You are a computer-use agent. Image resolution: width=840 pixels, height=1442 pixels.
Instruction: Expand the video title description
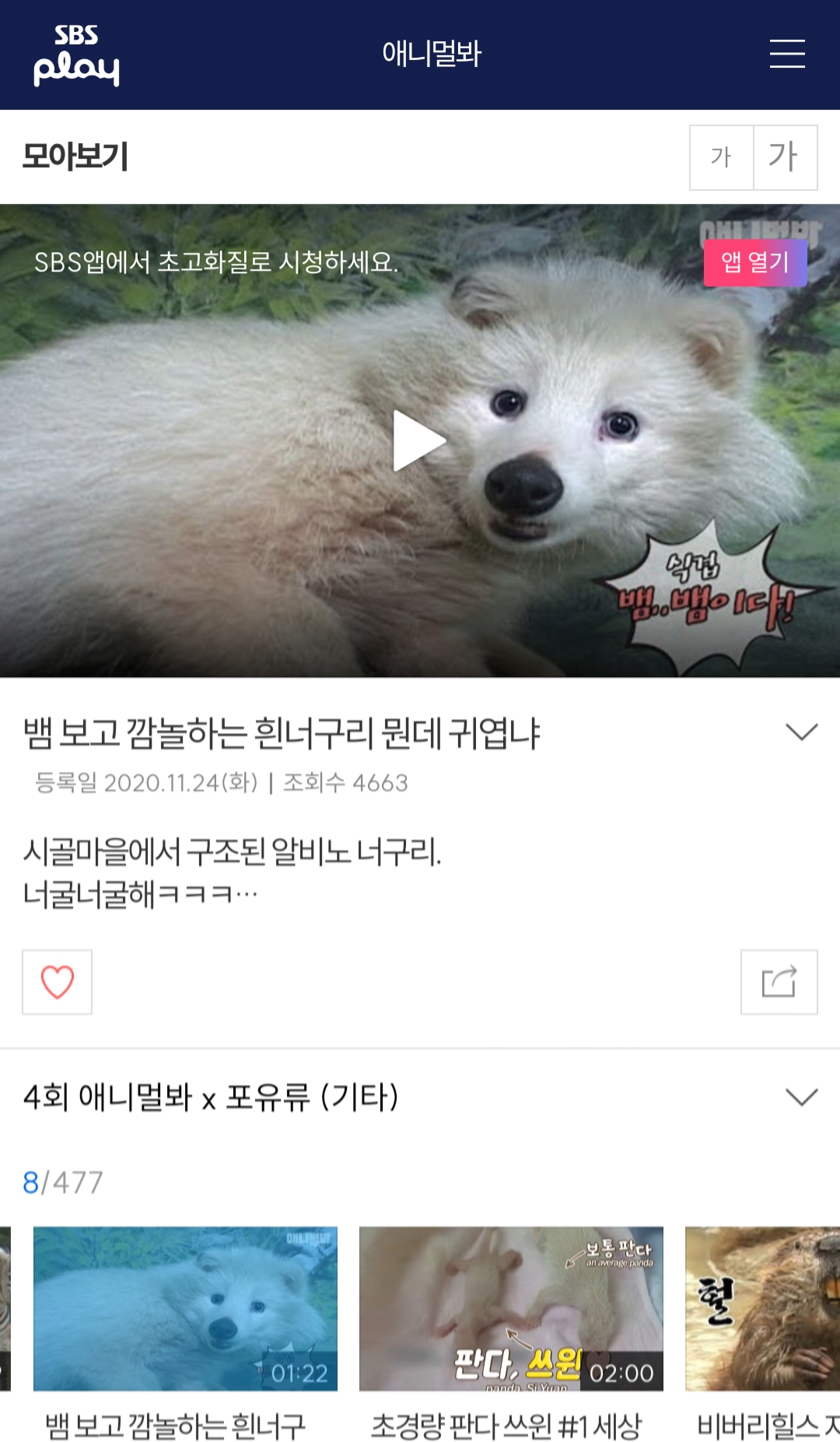[x=801, y=732]
